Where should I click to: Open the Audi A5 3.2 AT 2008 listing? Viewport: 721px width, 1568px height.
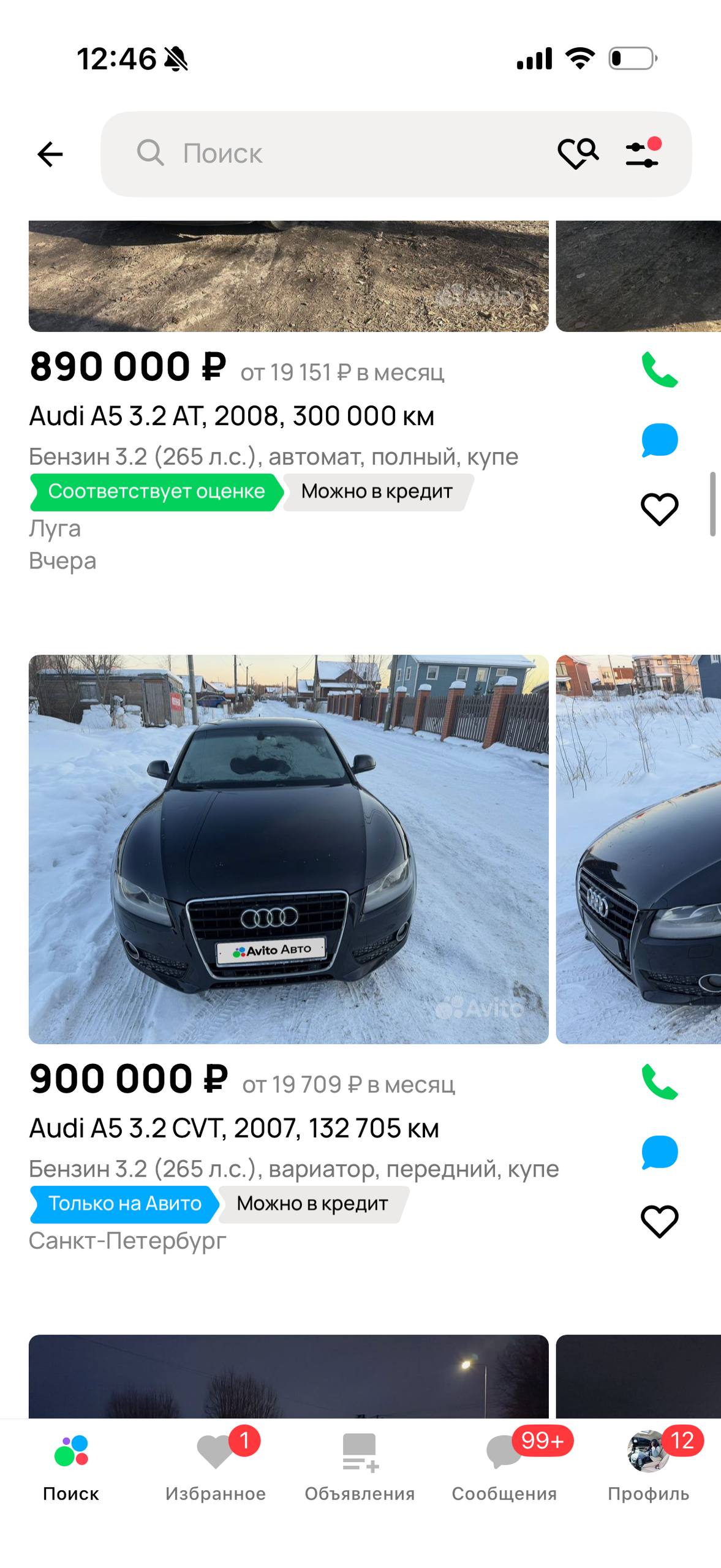point(232,417)
